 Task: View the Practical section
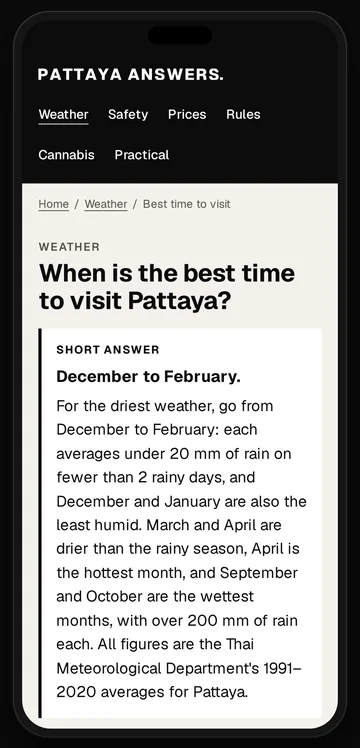coord(142,155)
